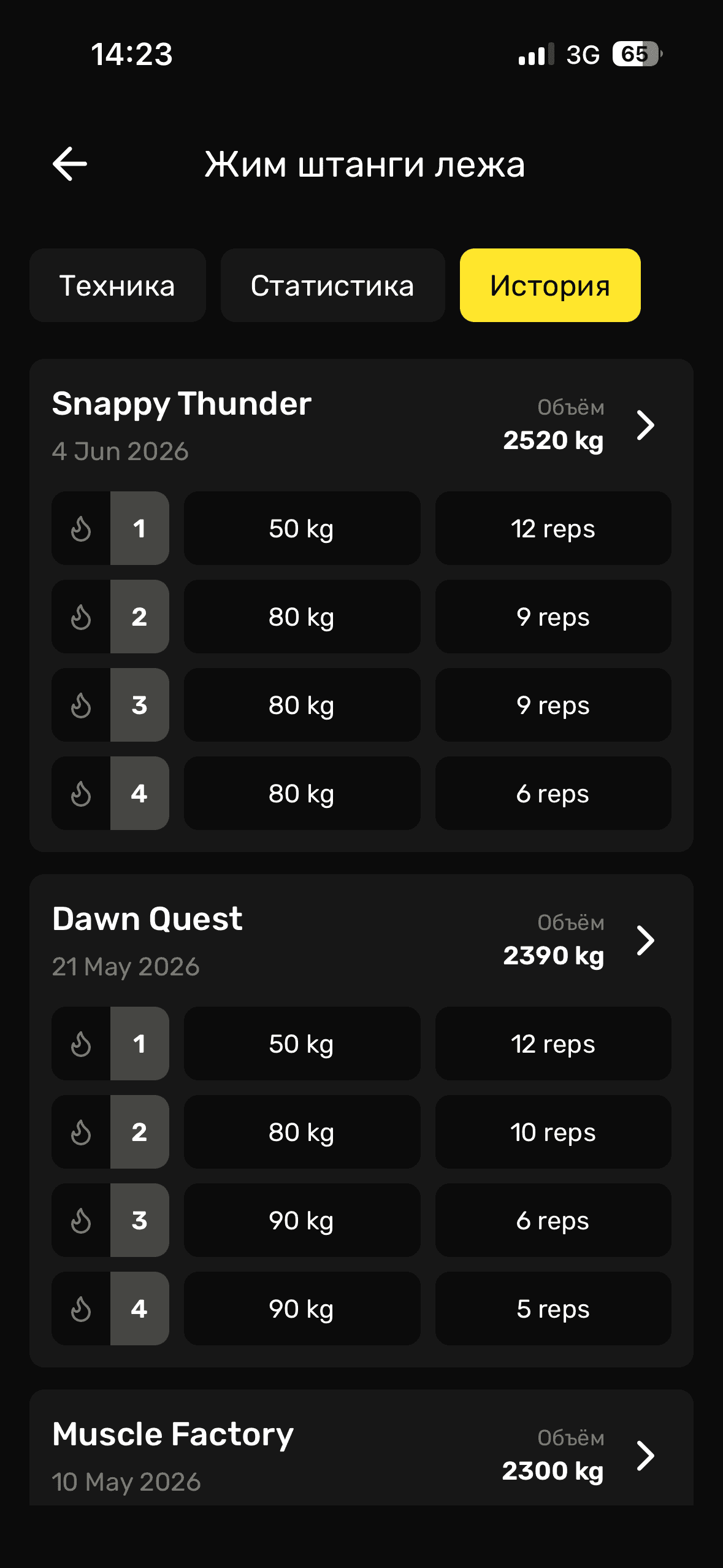Open the Snapphy Thunder workout chevron
Viewport: 723px width, 1568px height.
point(646,425)
